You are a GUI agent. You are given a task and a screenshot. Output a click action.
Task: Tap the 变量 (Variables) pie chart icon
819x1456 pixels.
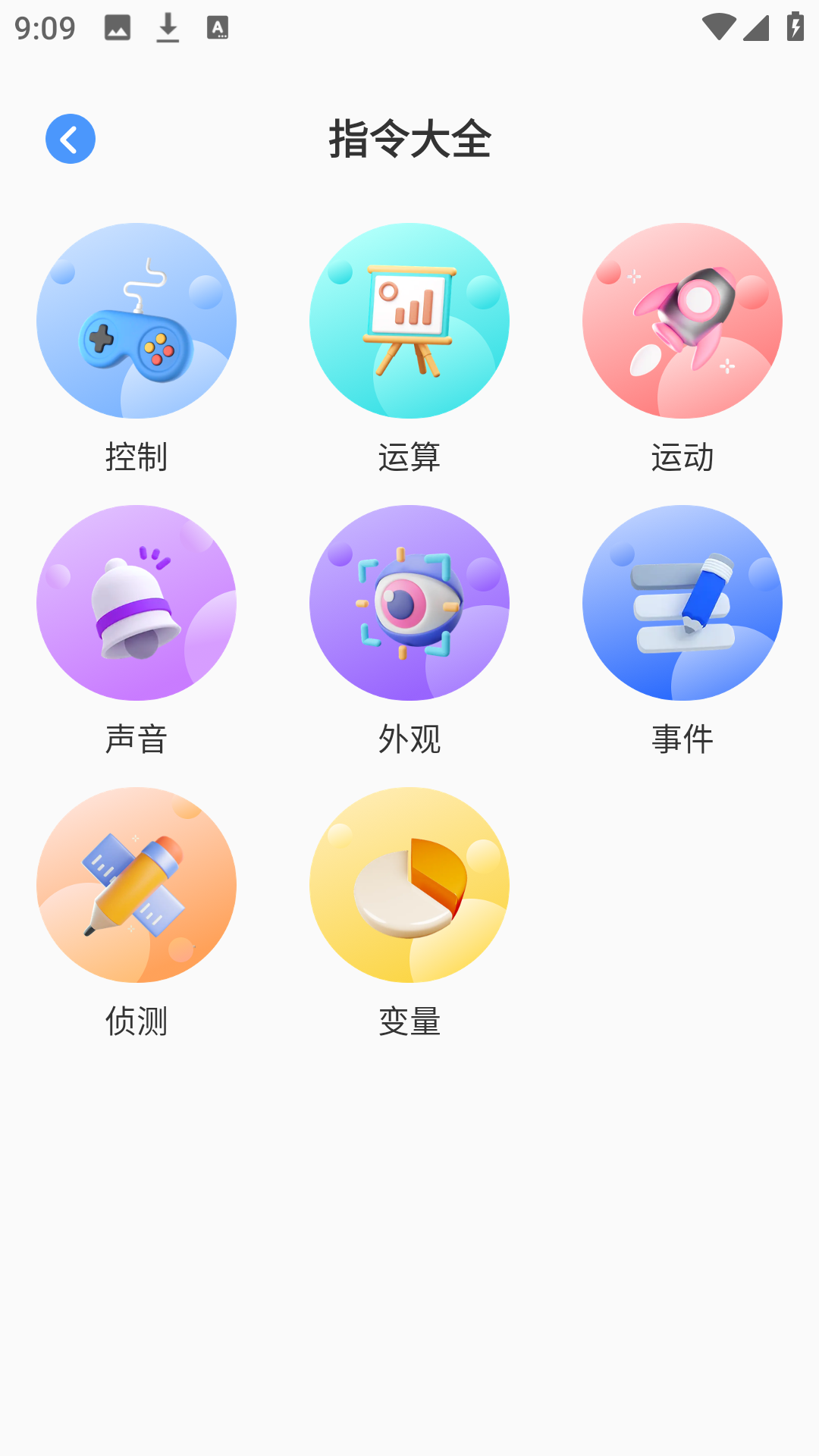(x=409, y=884)
